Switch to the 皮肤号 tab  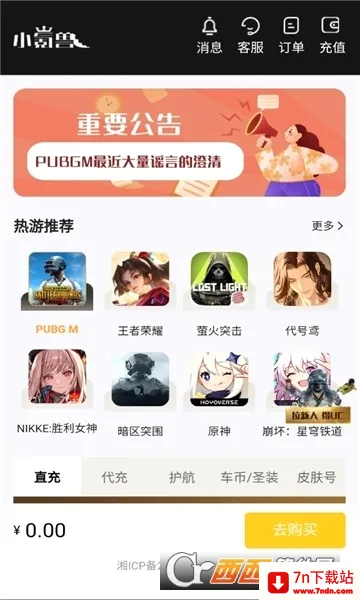(316, 477)
